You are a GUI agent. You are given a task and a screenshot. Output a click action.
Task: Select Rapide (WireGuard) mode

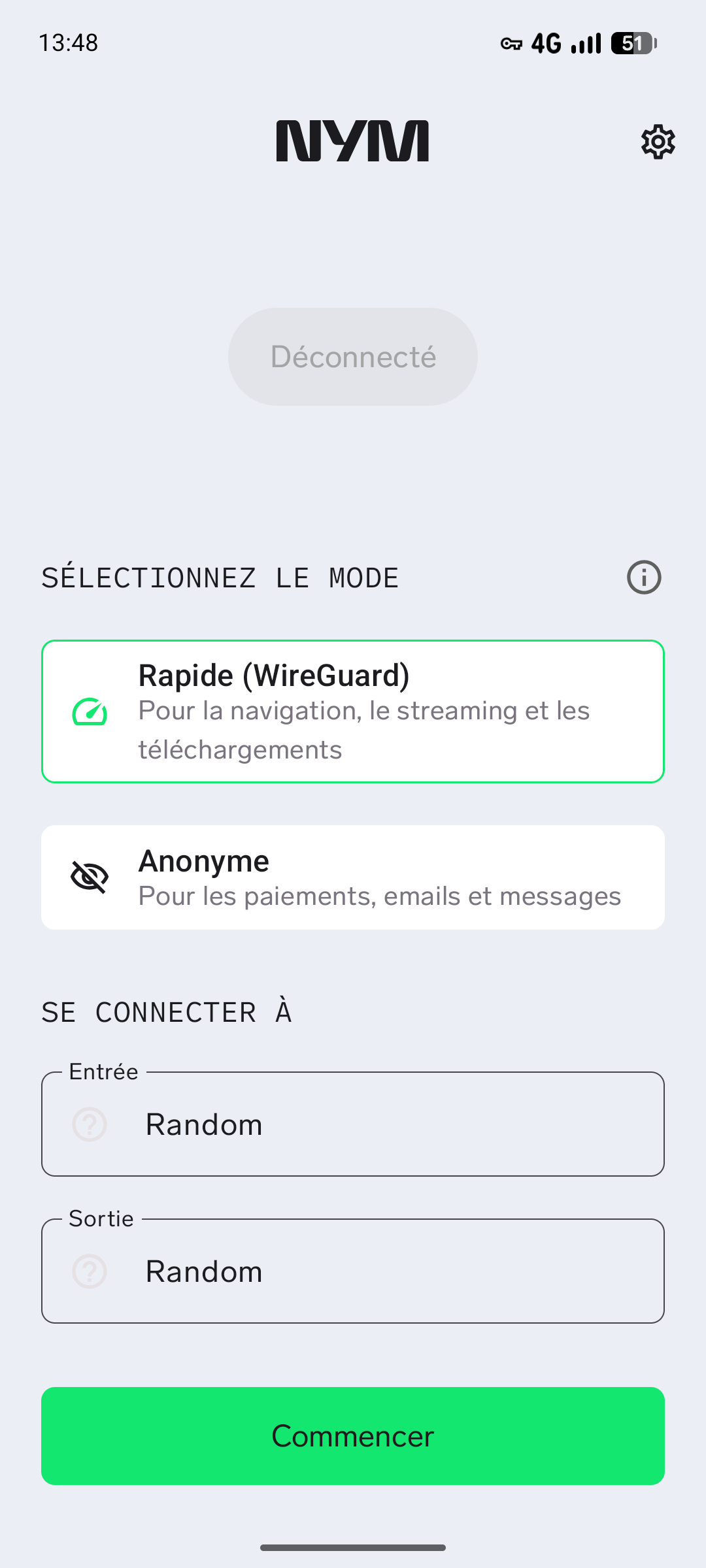353,711
